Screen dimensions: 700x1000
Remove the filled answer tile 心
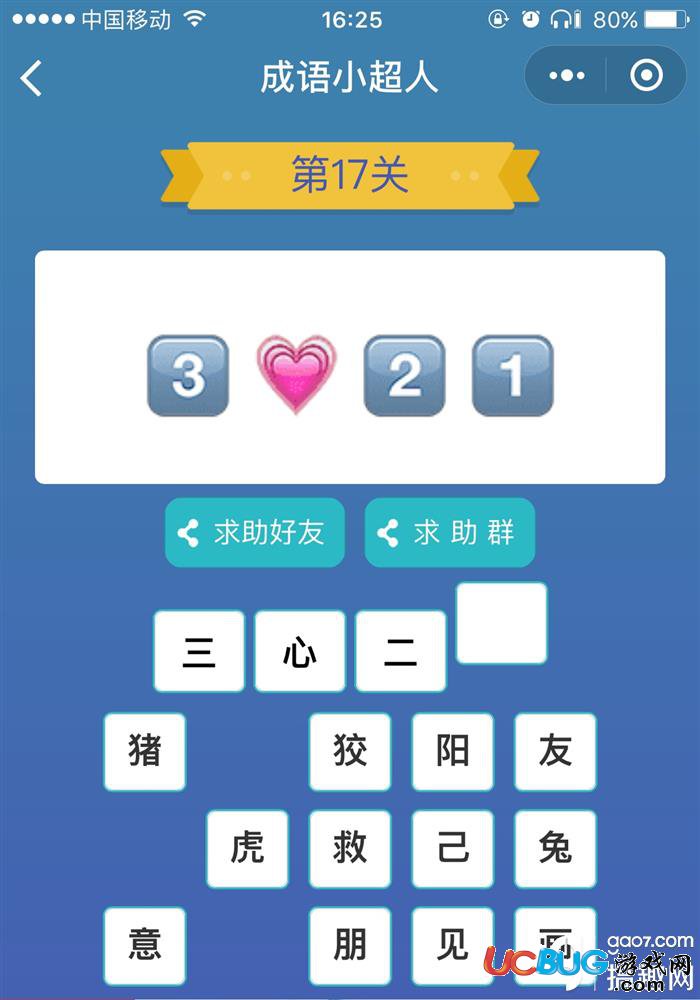[x=300, y=651]
